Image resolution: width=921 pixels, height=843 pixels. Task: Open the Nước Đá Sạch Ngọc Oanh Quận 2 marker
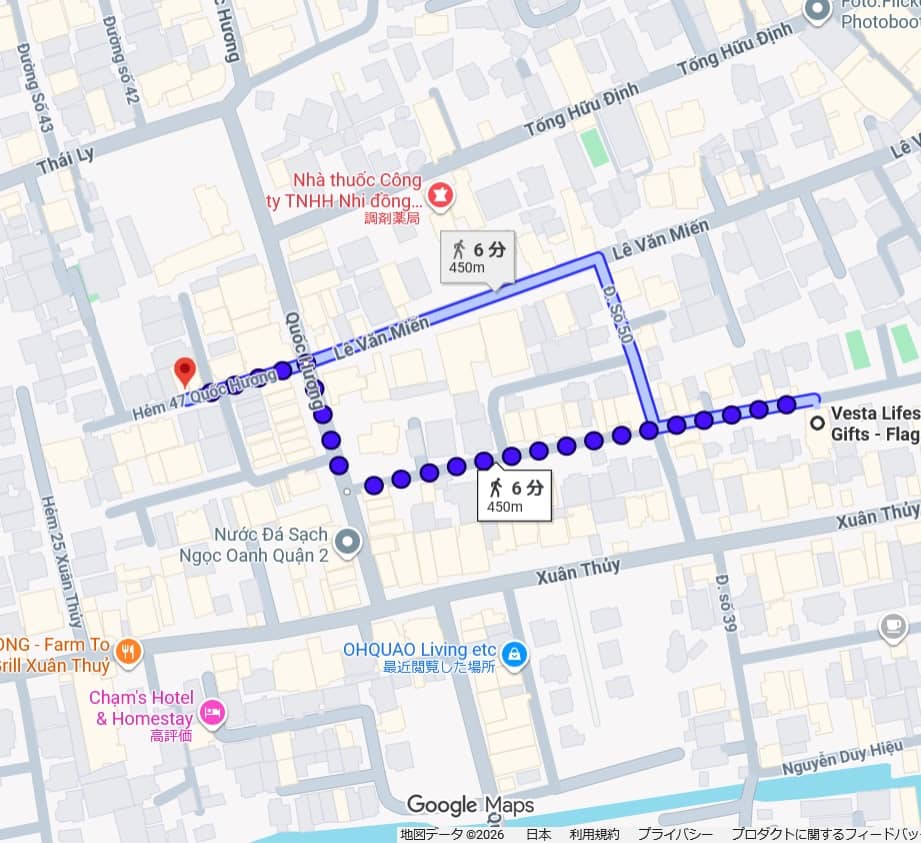click(347, 542)
